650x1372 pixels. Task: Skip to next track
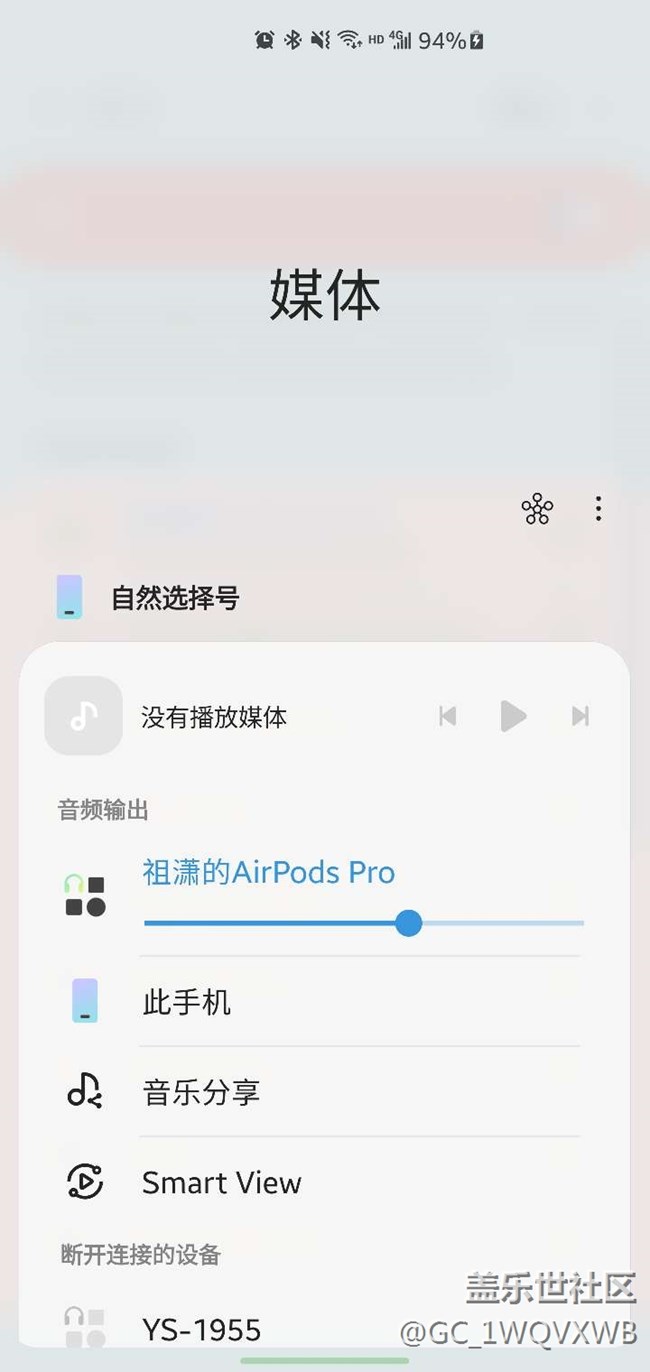[580, 716]
